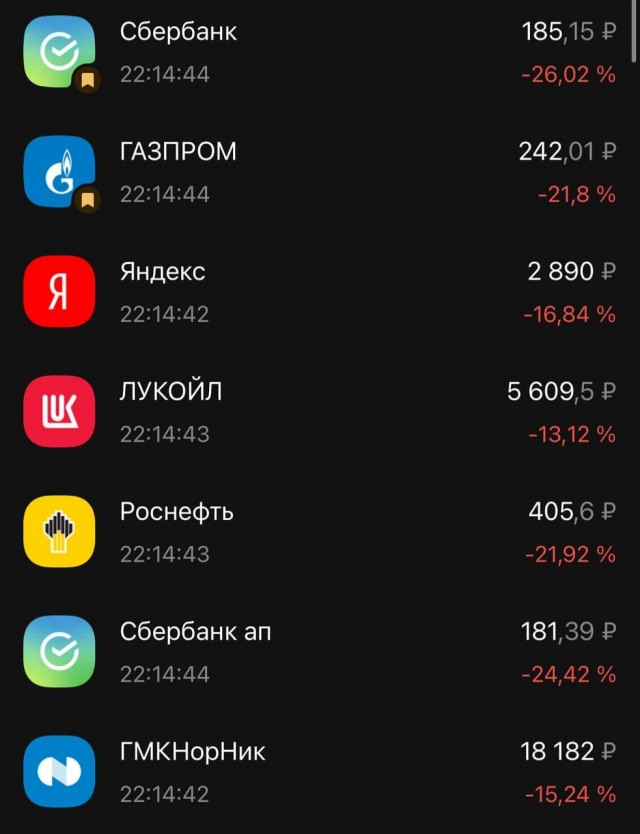Open the Сбербанк stock row
Screen dimensions: 640x834
(x=320, y=52)
